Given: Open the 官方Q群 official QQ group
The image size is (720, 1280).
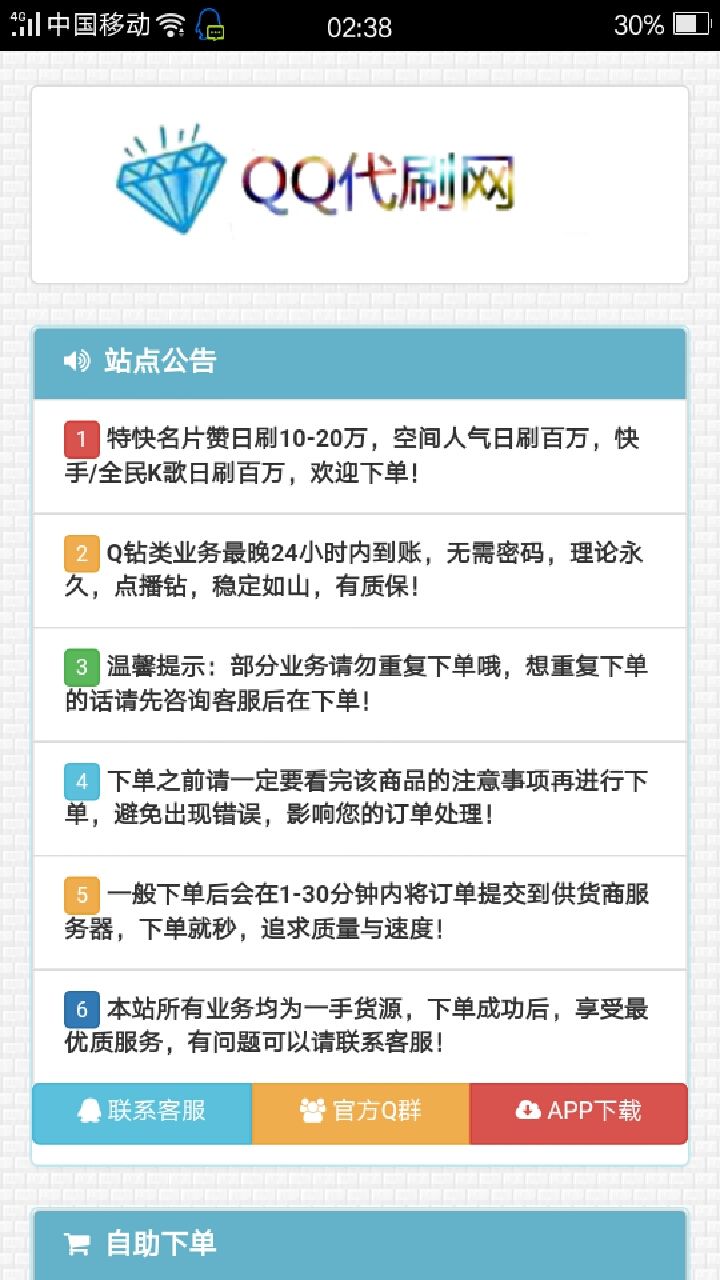Looking at the screenshot, I should coord(361,1111).
